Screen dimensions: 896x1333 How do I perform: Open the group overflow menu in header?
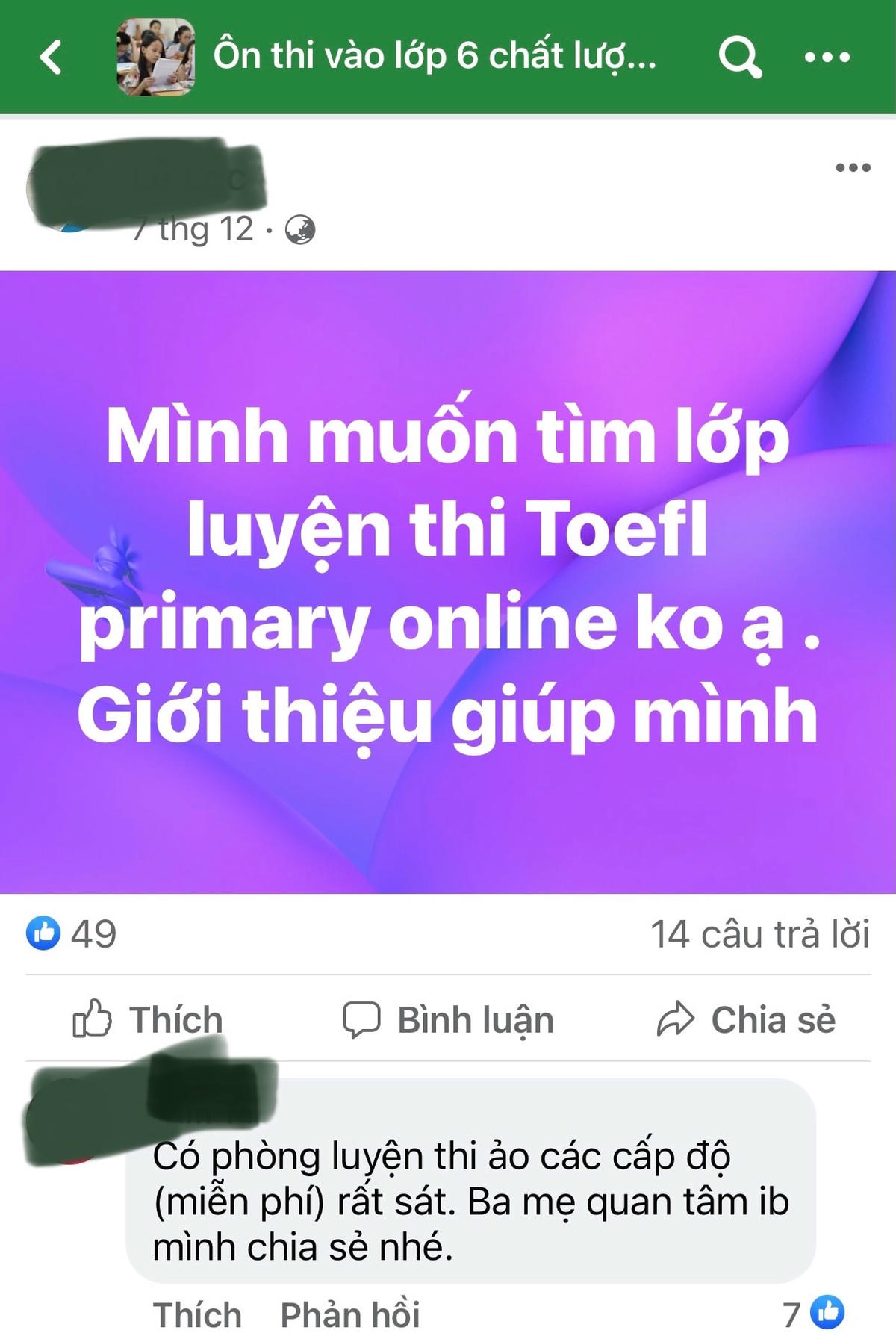coord(827,57)
